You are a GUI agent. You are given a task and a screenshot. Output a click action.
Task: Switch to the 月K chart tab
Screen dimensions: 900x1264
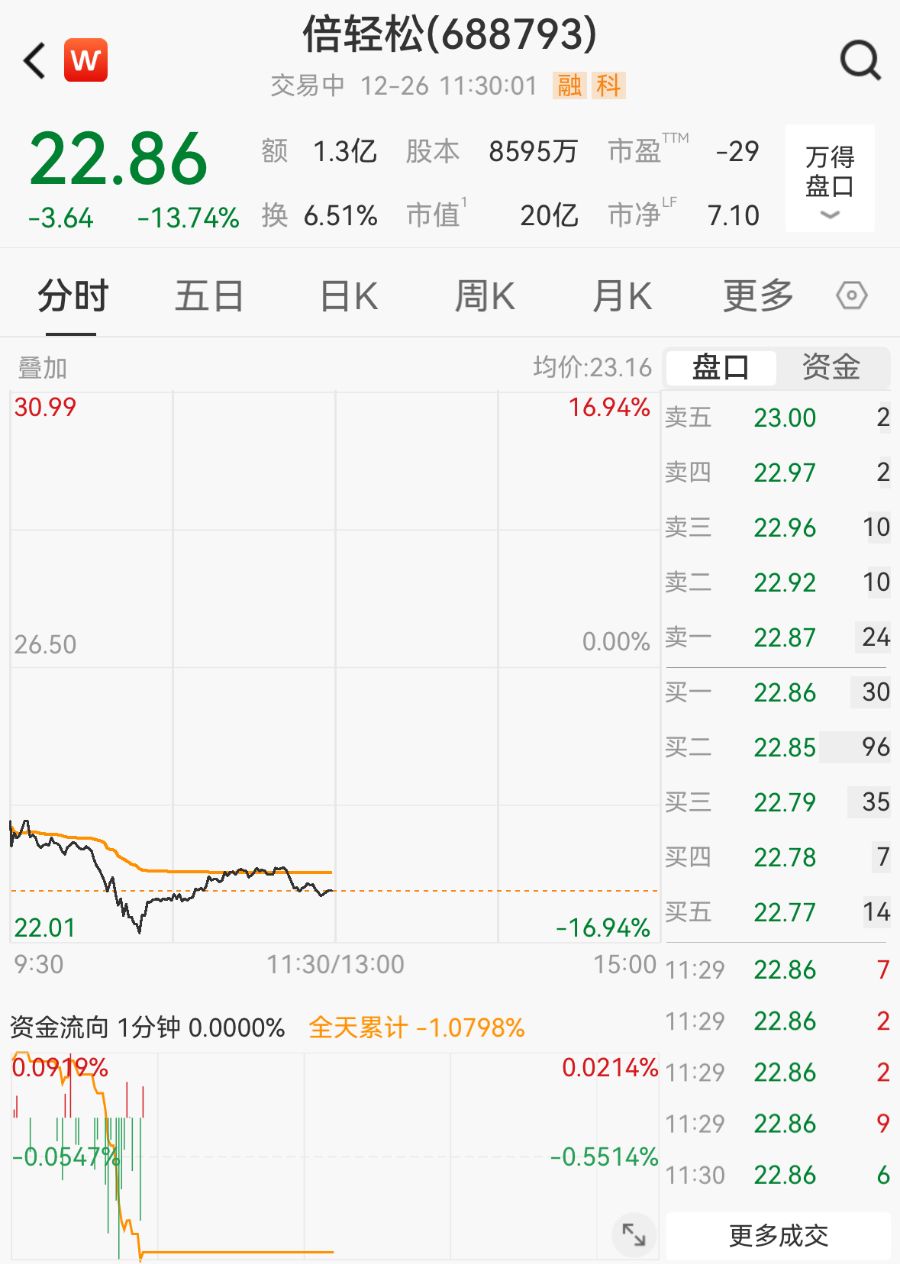pyautogui.click(x=622, y=296)
